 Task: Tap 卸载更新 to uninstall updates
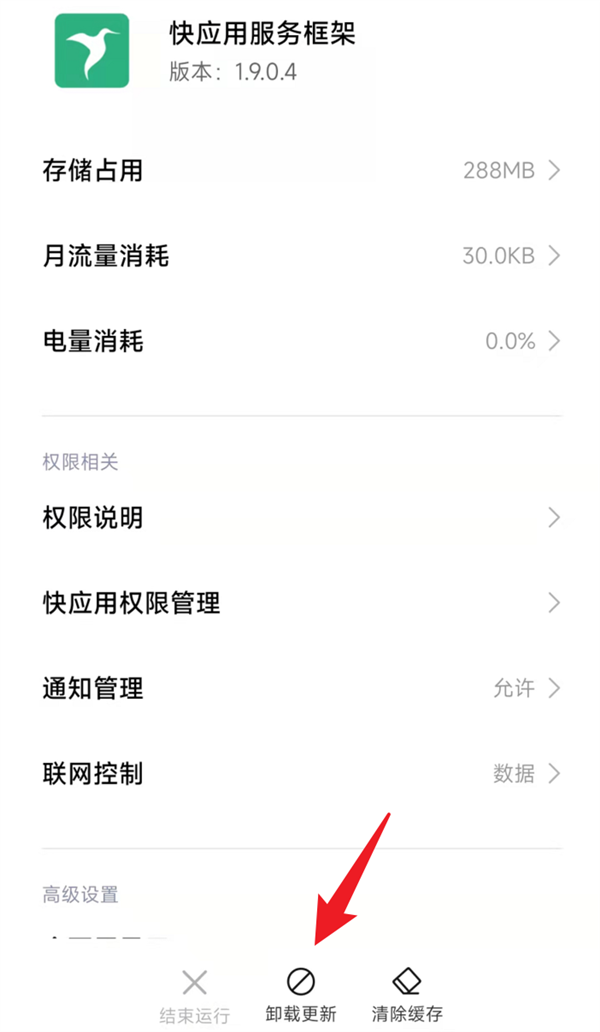[x=301, y=996]
